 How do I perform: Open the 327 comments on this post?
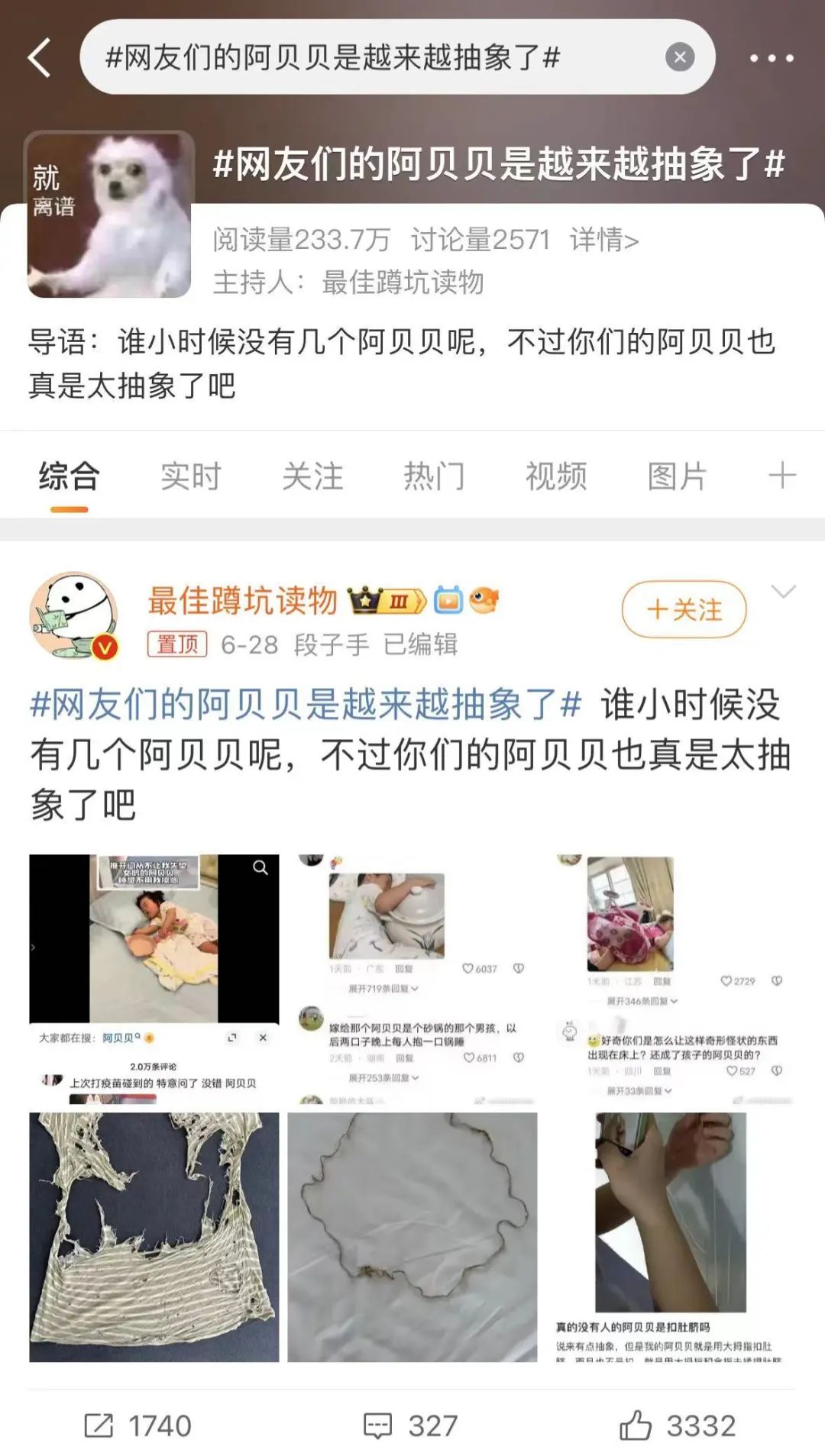click(x=411, y=1425)
